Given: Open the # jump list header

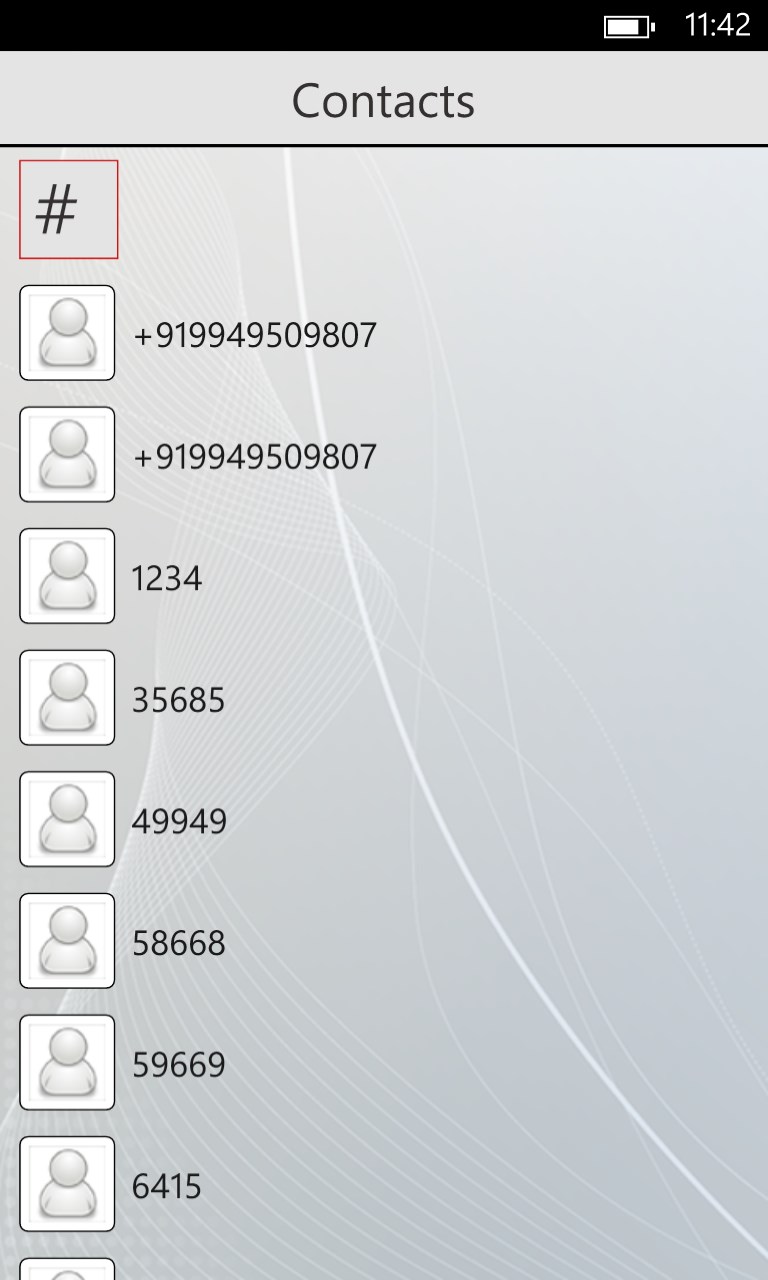Looking at the screenshot, I should [x=68, y=210].
